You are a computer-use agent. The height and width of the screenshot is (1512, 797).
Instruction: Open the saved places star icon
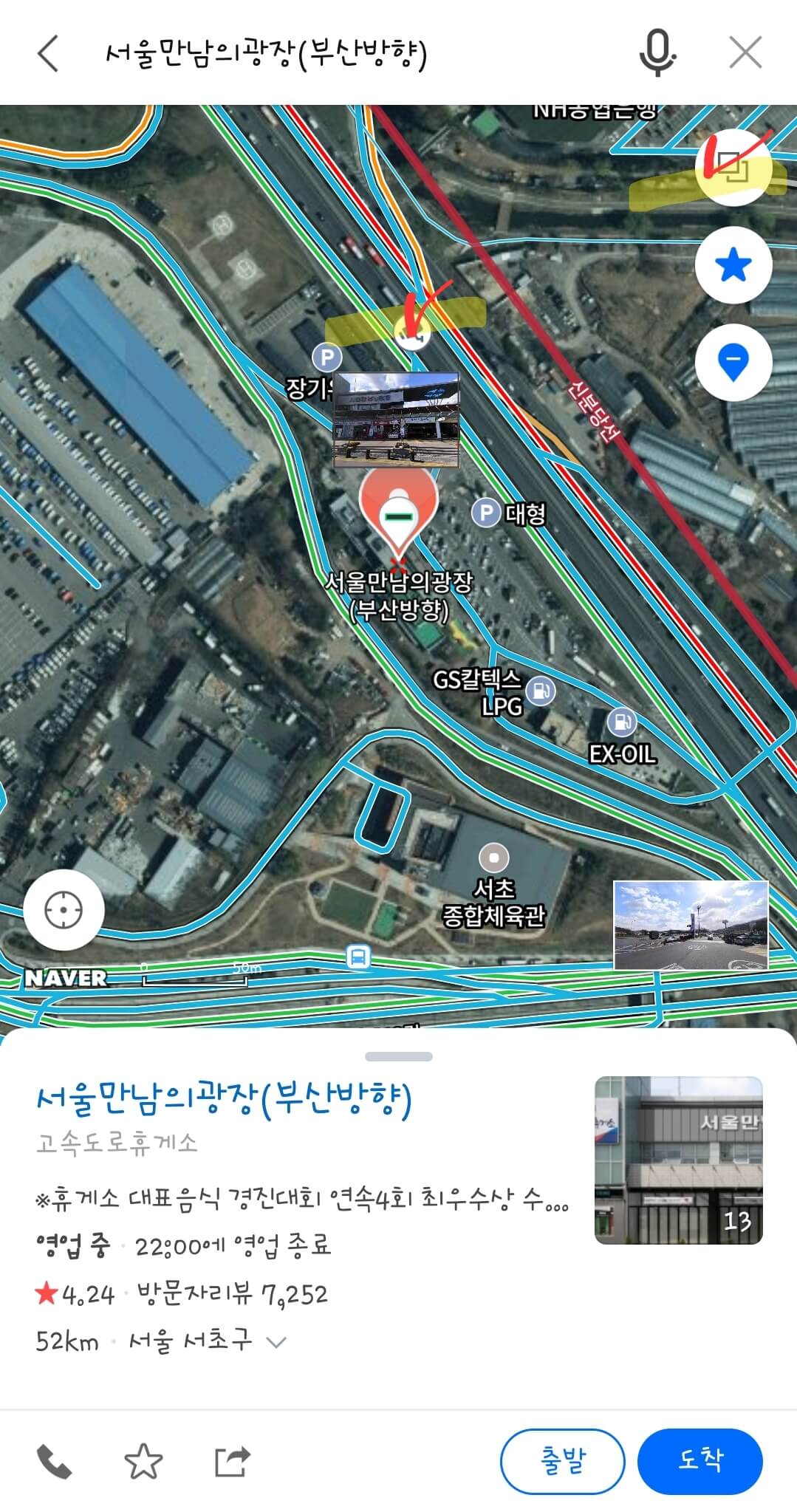click(x=733, y=266)
